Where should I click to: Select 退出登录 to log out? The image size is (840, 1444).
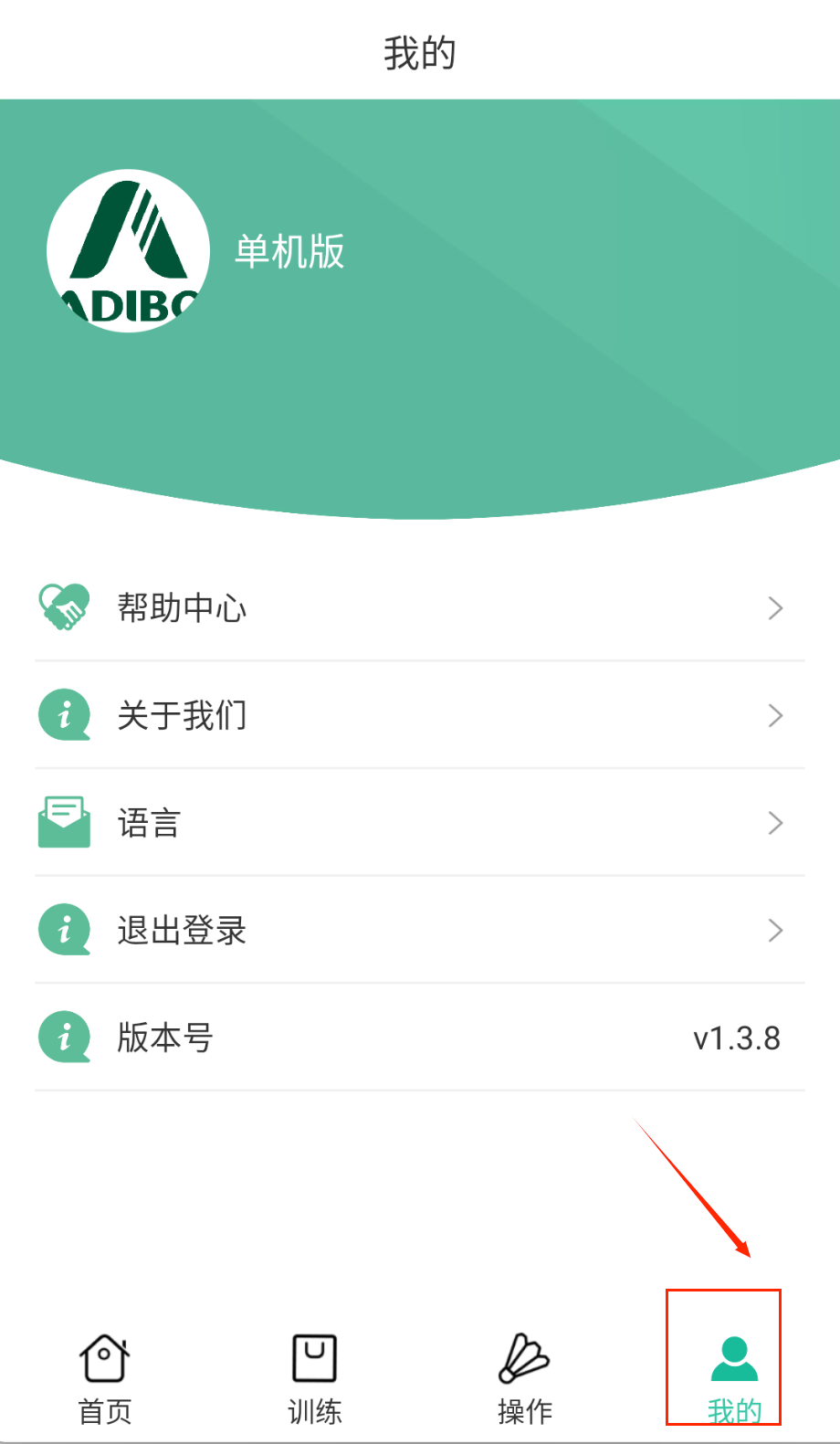(x=419, y=931)
